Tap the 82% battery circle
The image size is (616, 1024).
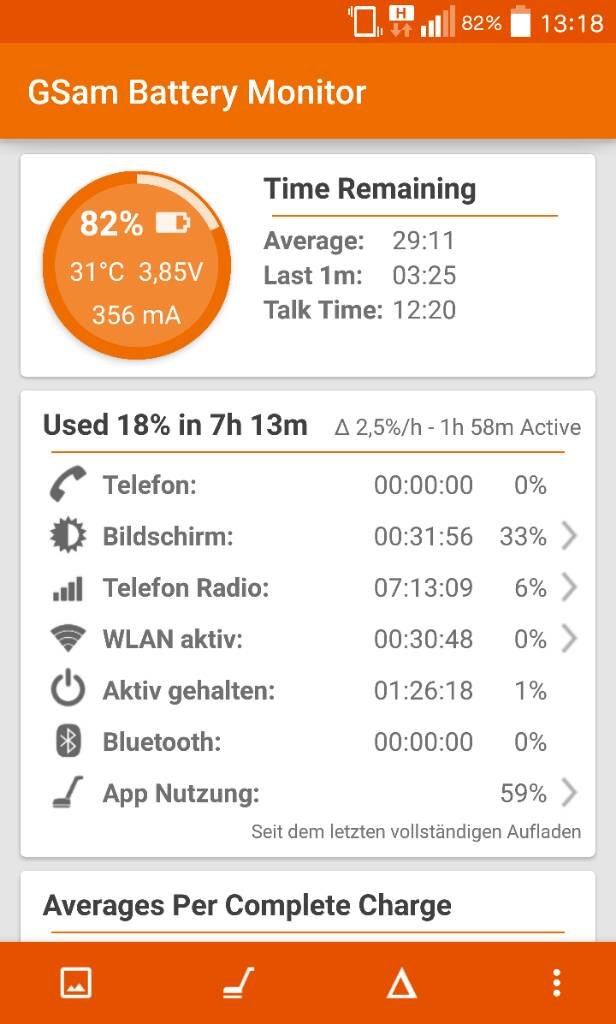coord(137,266)
